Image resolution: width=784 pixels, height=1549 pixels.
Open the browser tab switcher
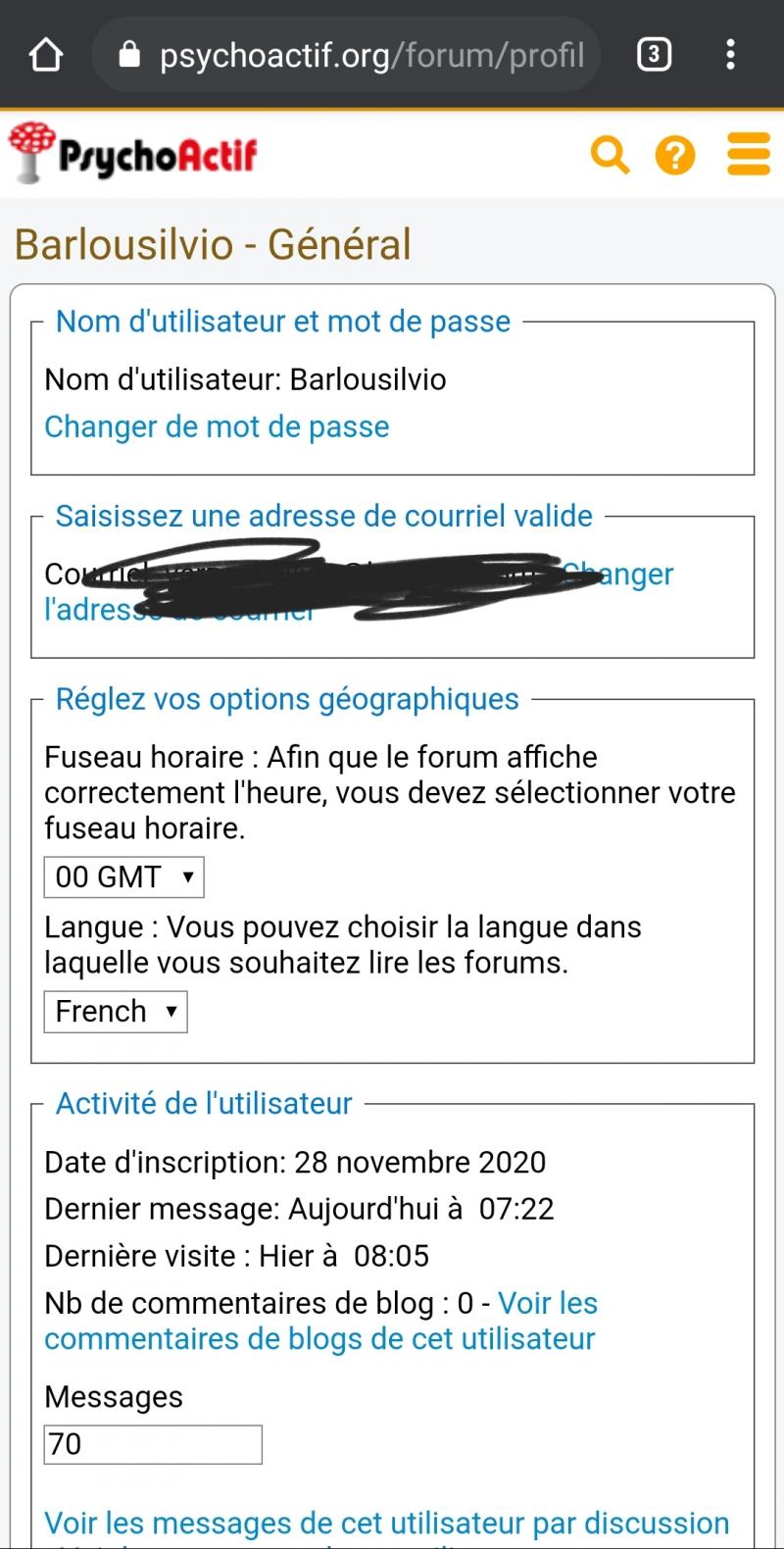[654, 55]
